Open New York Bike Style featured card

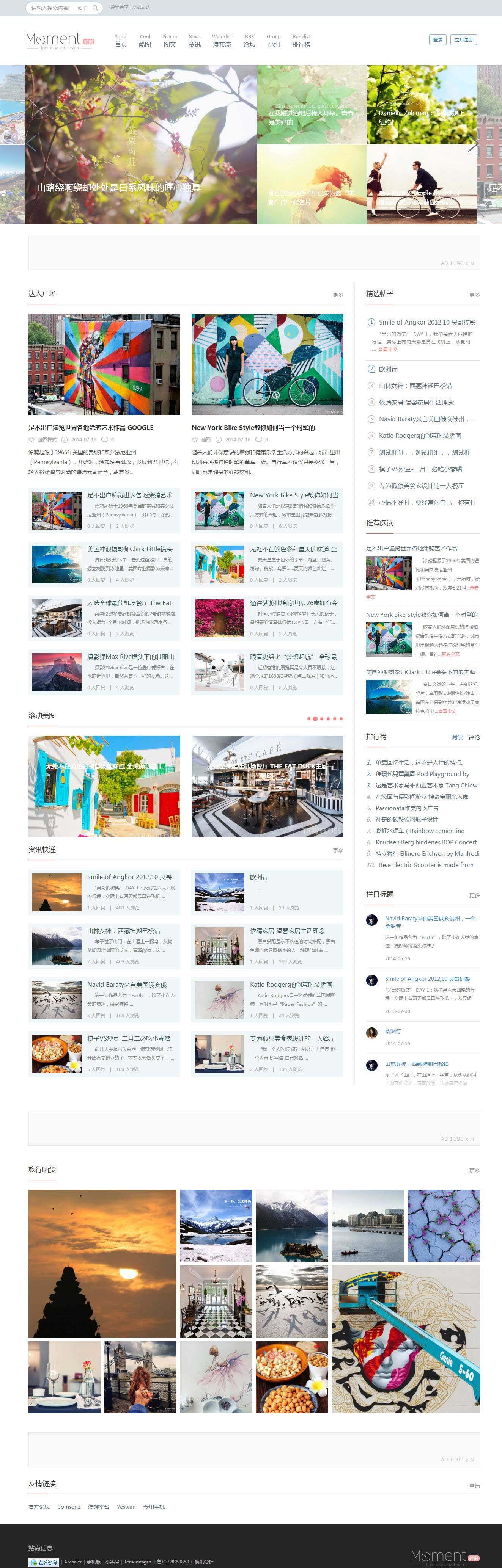pyautogui.click(x=267, y=364)
